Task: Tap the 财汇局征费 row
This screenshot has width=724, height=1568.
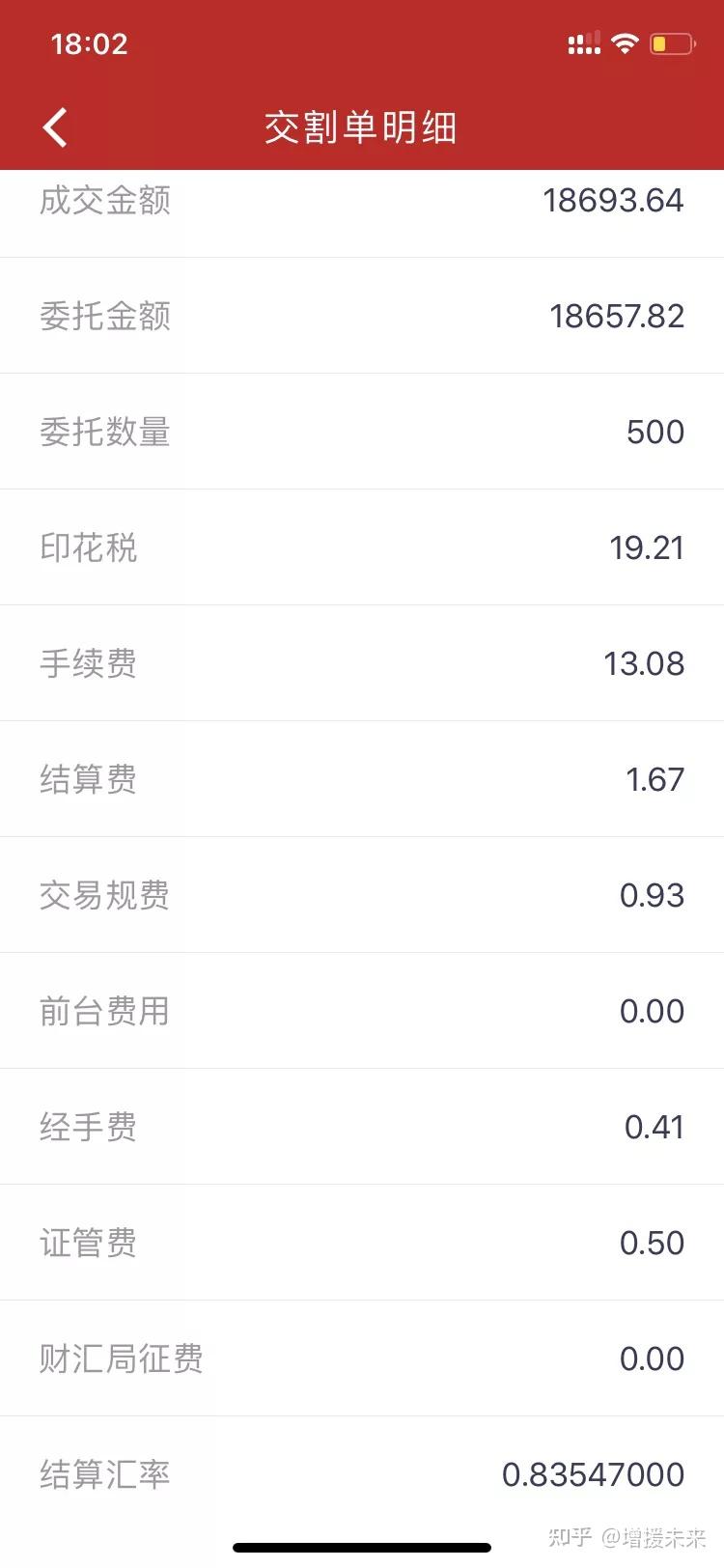Action: [362, 1358]
